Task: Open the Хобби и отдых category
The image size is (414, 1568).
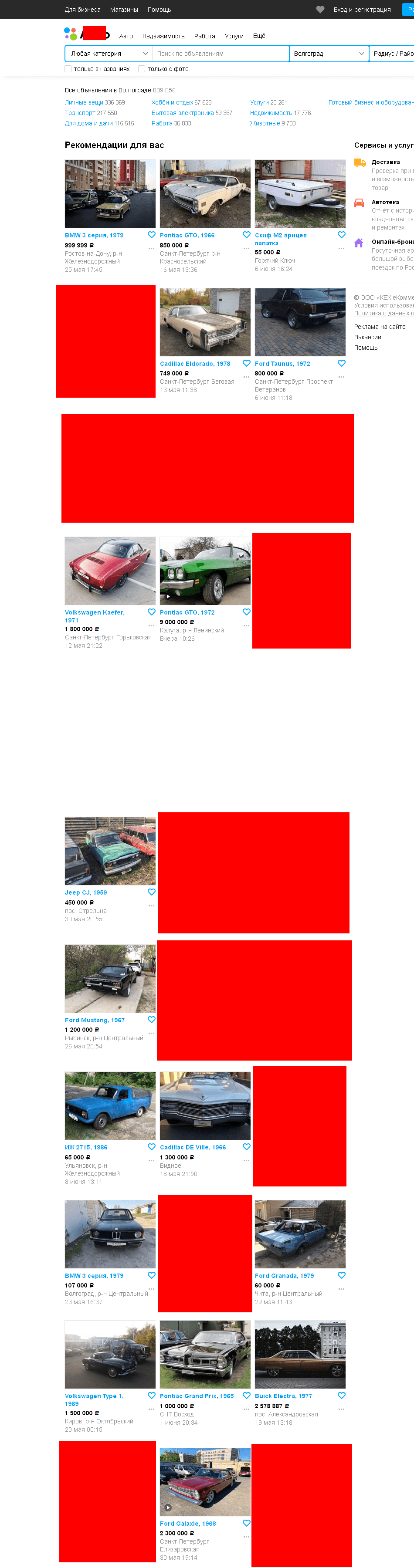Action: [x=172, y=103]
